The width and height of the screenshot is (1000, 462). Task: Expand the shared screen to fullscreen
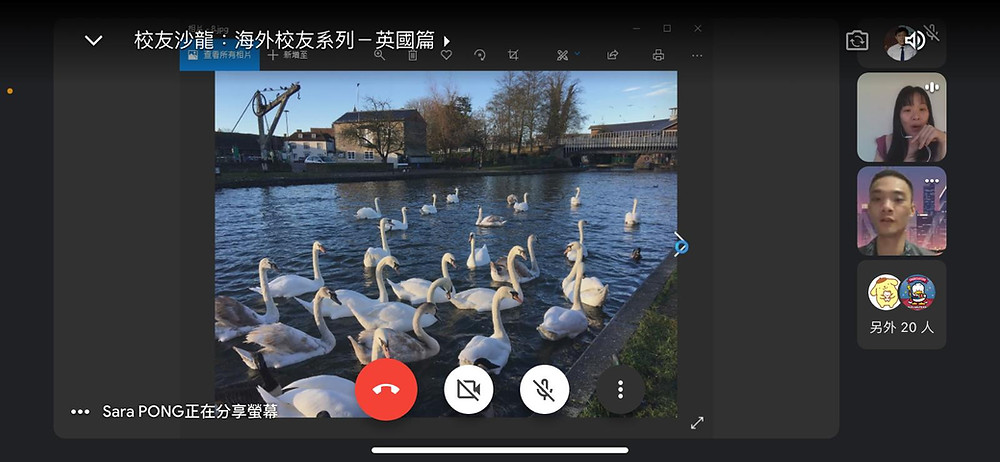[697, 423]
